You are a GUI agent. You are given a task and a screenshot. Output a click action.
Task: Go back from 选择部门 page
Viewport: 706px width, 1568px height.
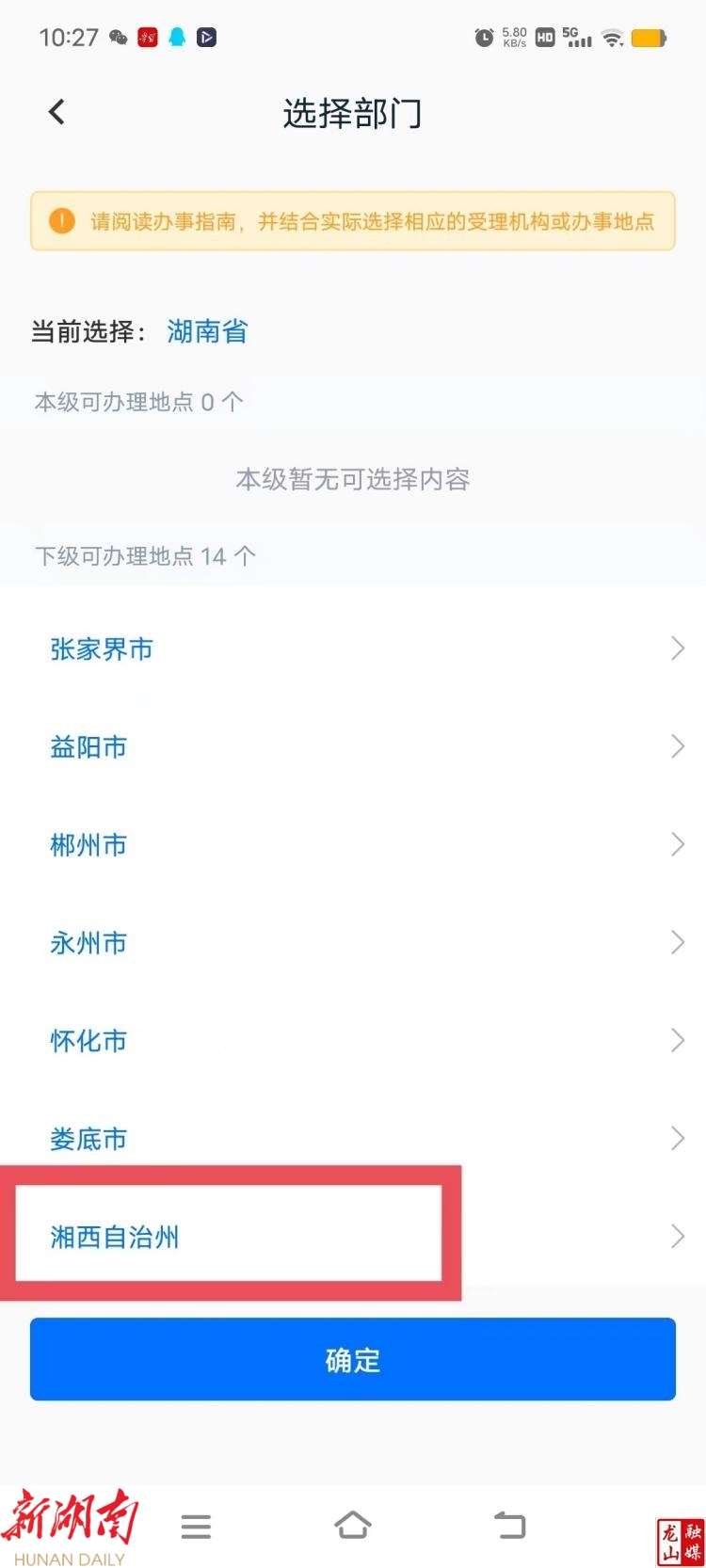pos(56,113)
